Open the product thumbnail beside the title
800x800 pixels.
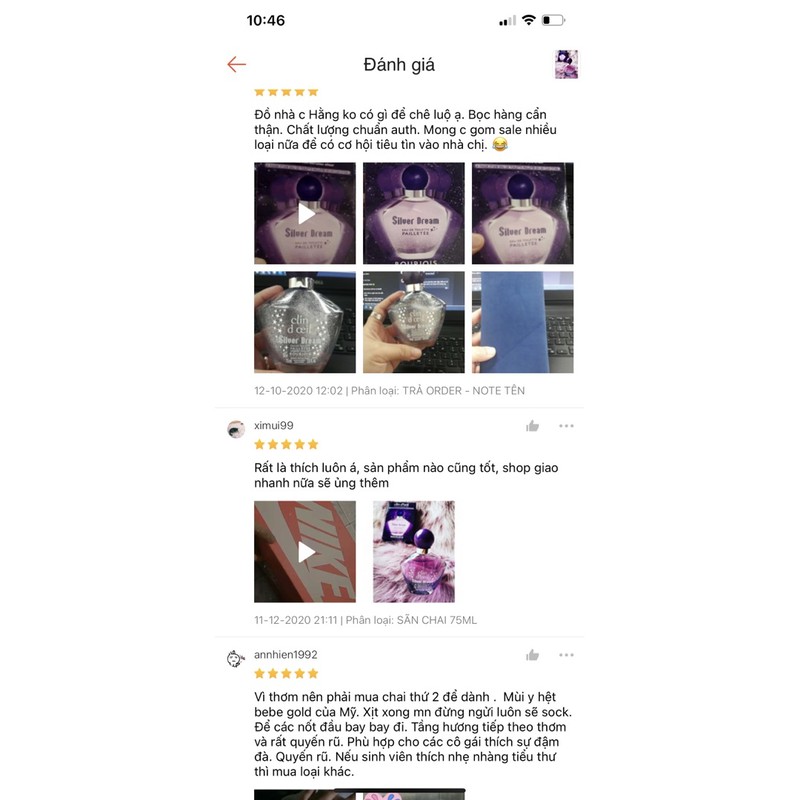pos(566,65)
